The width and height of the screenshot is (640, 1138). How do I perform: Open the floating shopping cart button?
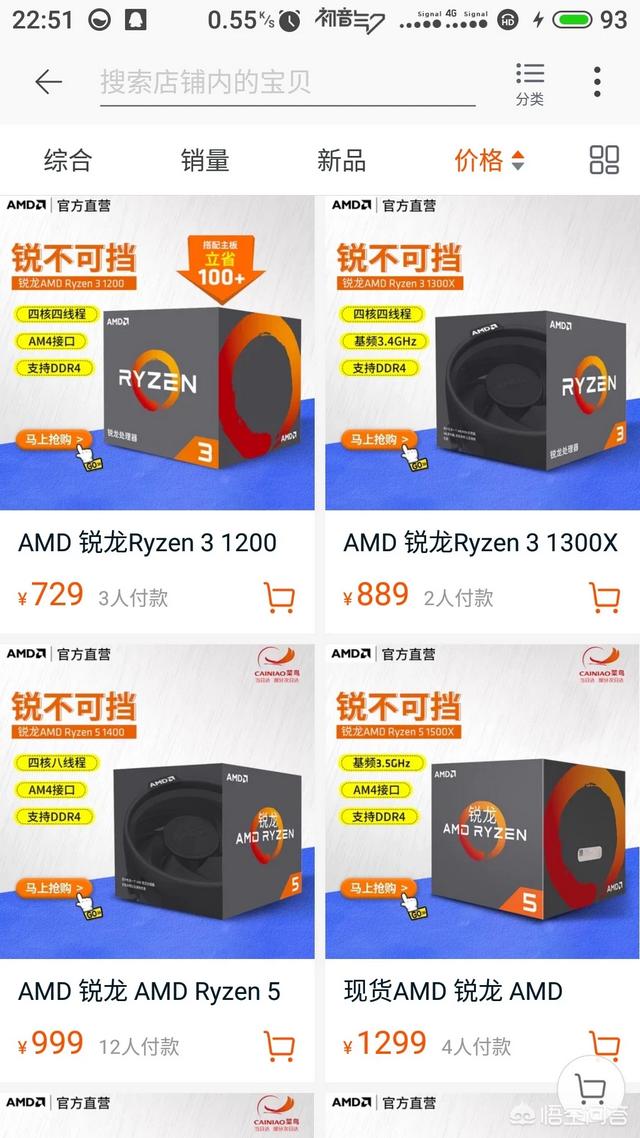tap(591, 1088)
